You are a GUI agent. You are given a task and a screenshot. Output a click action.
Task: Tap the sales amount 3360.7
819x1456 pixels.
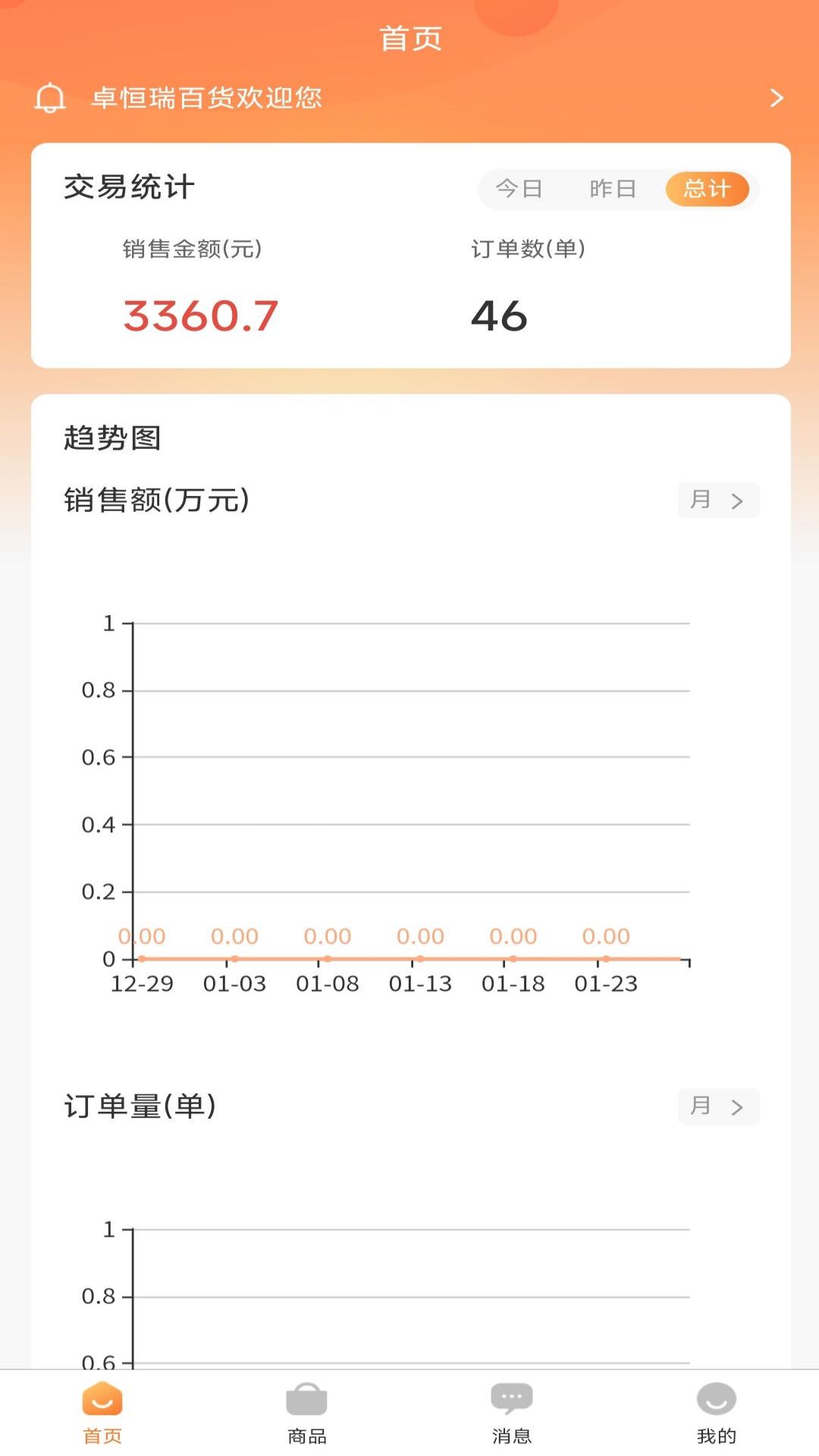[x=200, y=314]
